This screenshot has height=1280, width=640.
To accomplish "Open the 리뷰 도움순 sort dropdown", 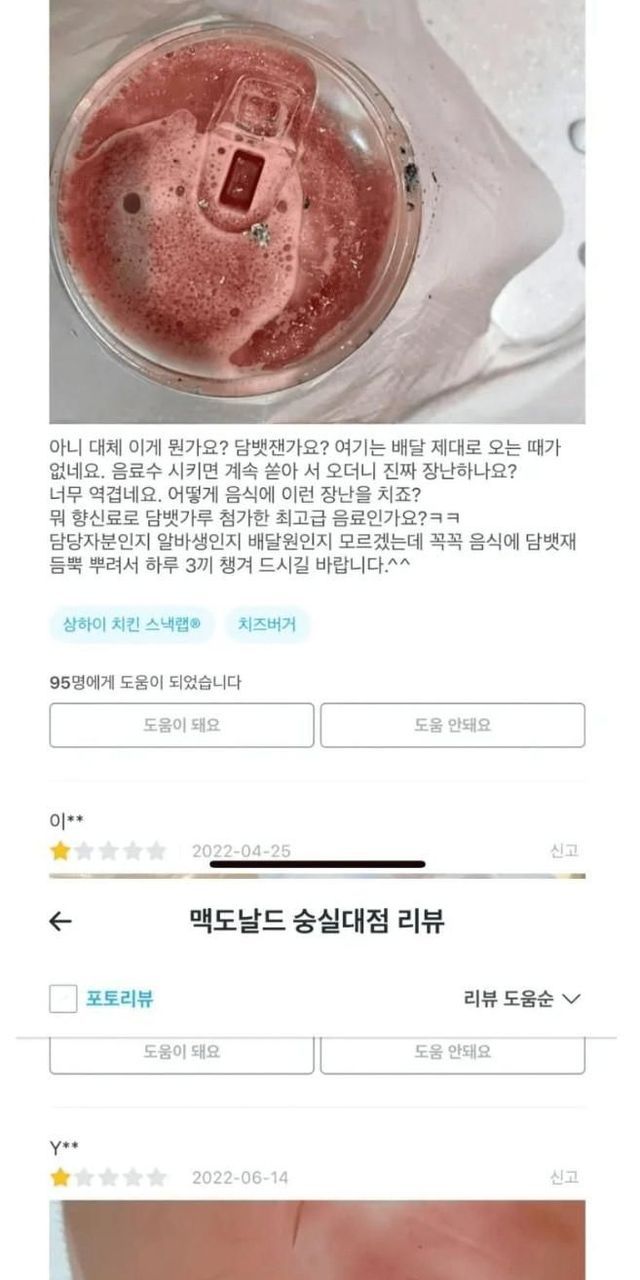I will pos(521,998).
